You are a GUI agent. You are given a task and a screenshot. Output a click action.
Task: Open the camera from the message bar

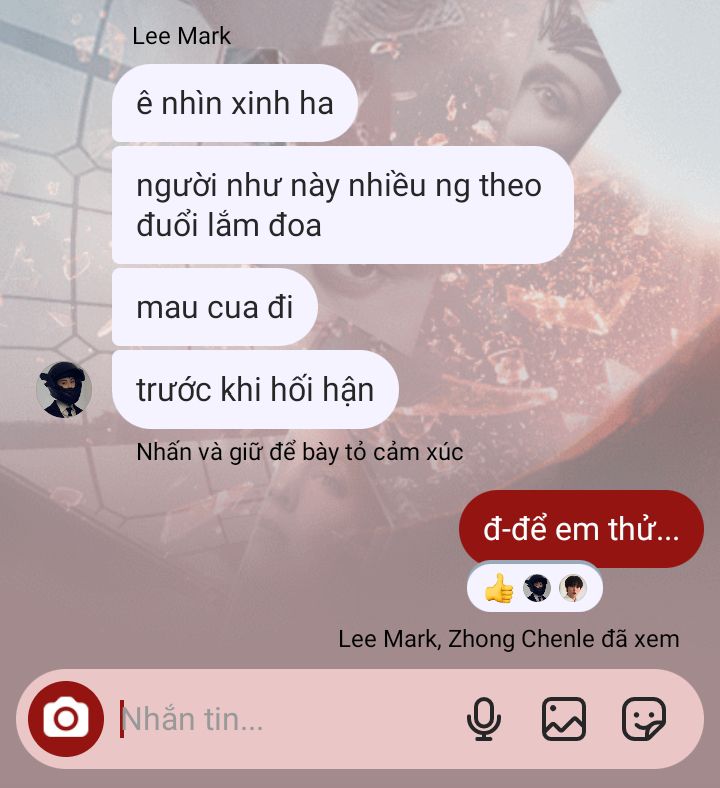click(65, 719)
